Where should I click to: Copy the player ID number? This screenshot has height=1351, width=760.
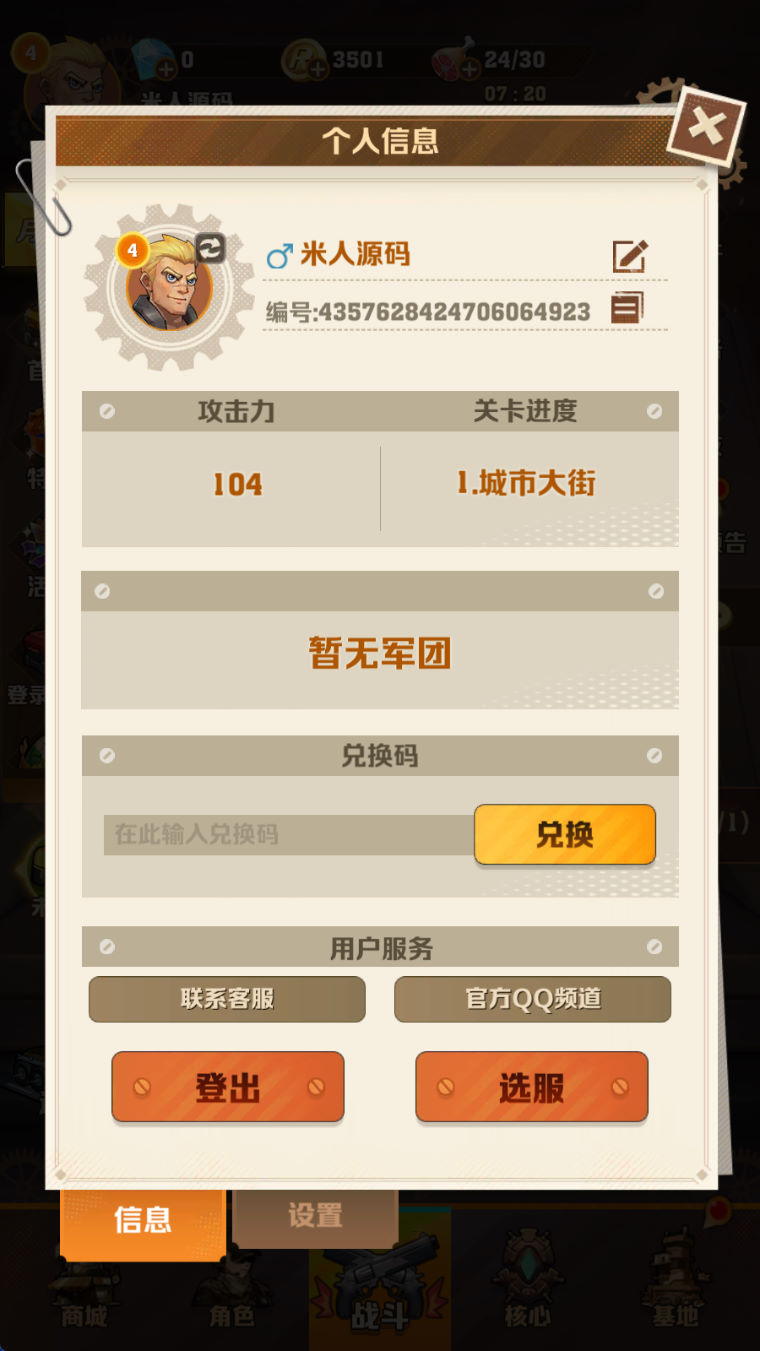point(627,308)
